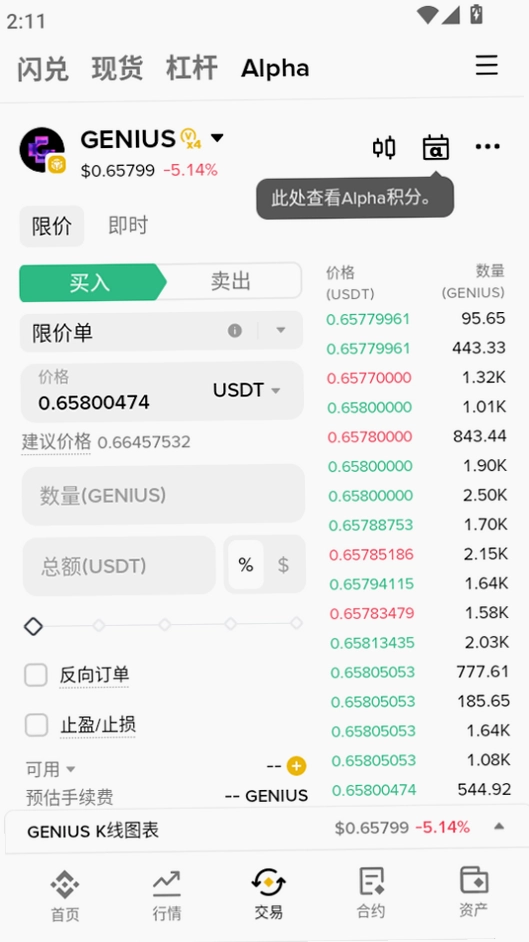Go to the 行情 markets tab
529x942 pixels.
(x=166, y=896)
